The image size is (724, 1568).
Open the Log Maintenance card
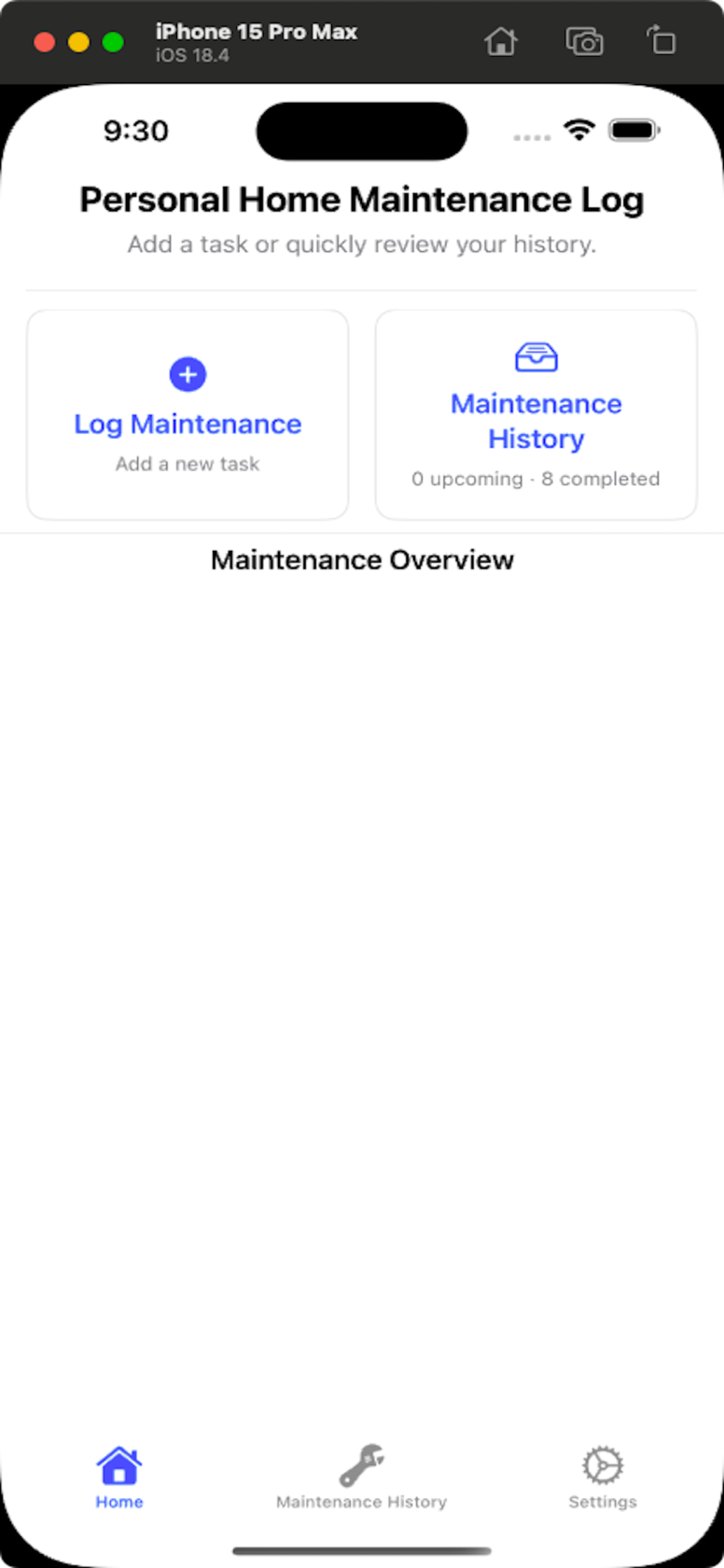tap(188, 415)
